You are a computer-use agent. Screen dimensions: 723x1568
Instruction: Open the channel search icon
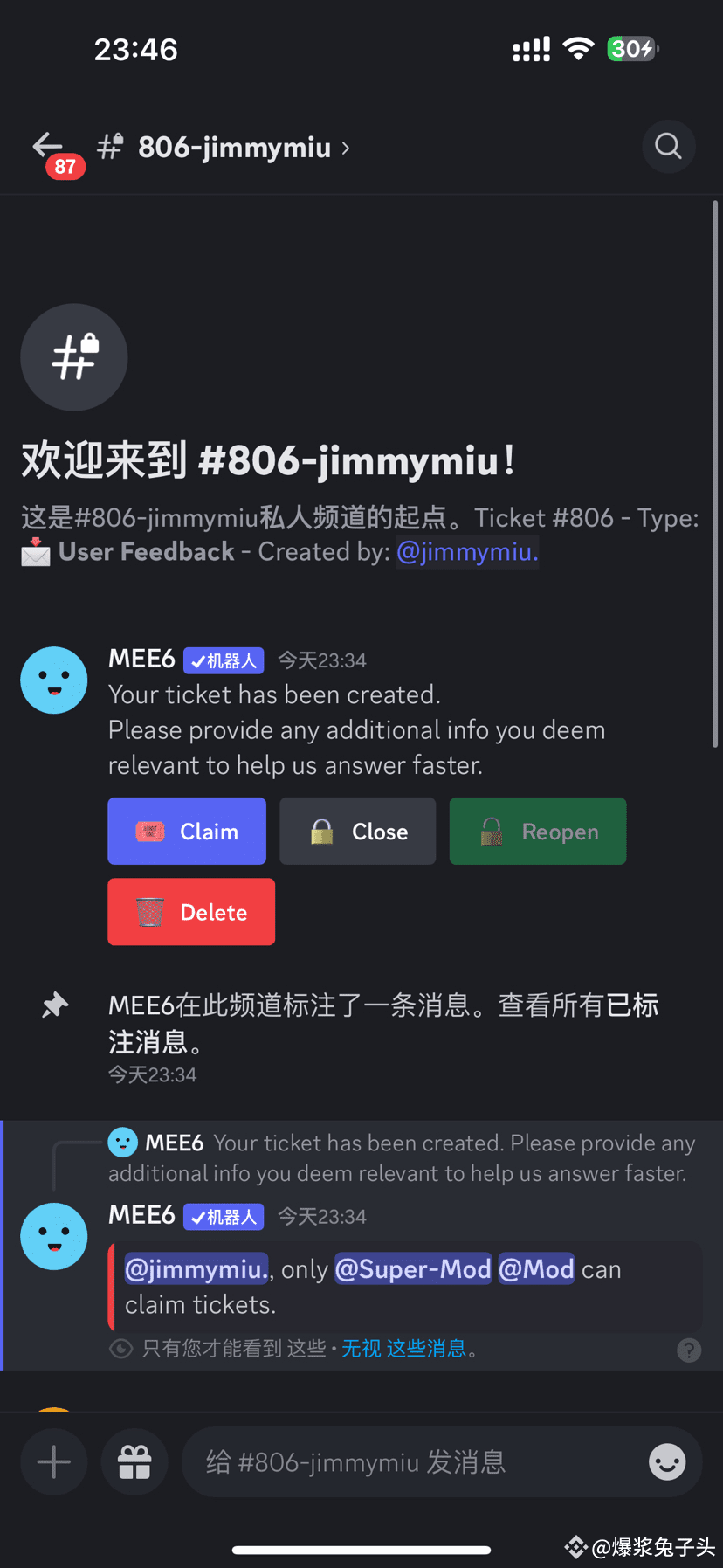point(668,146)
